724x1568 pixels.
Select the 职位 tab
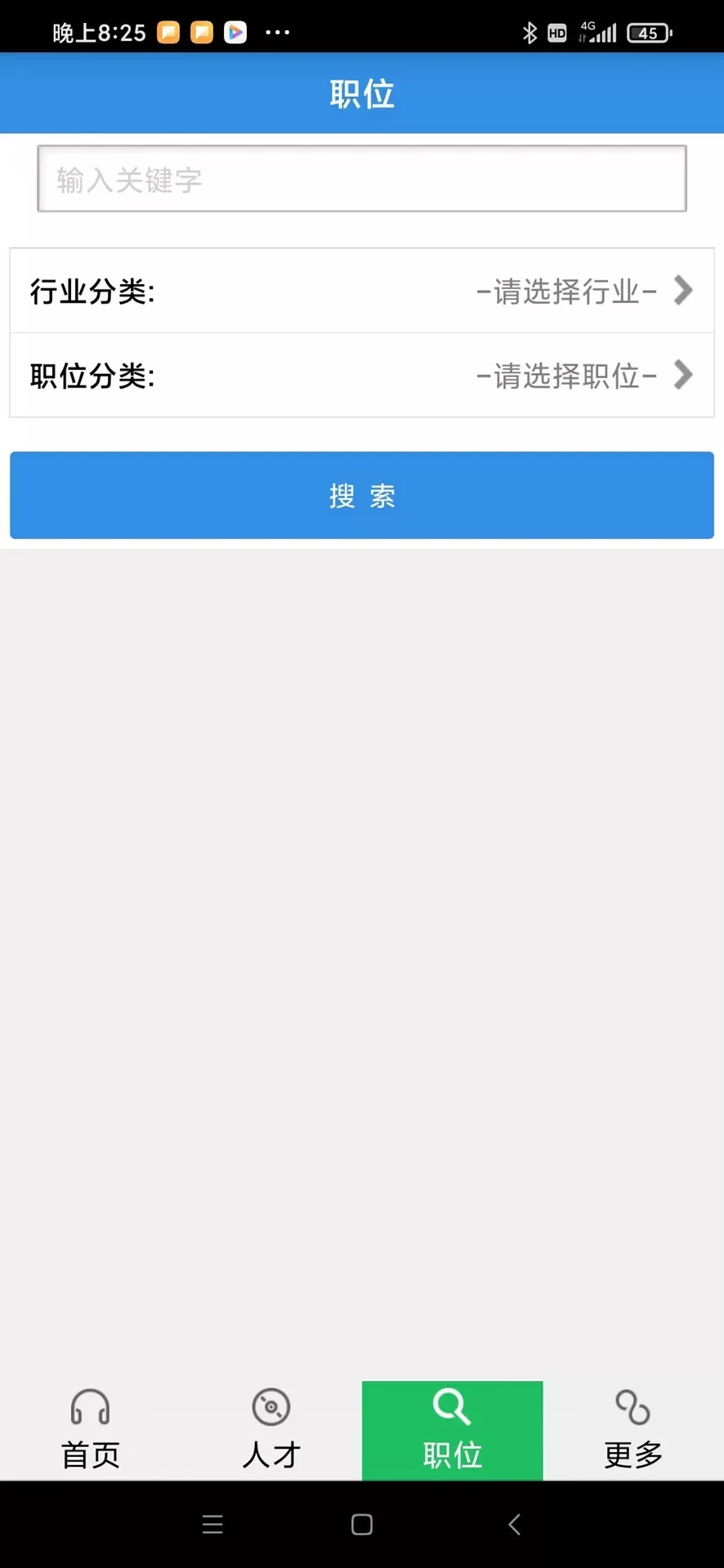(x=453, y=1431)
